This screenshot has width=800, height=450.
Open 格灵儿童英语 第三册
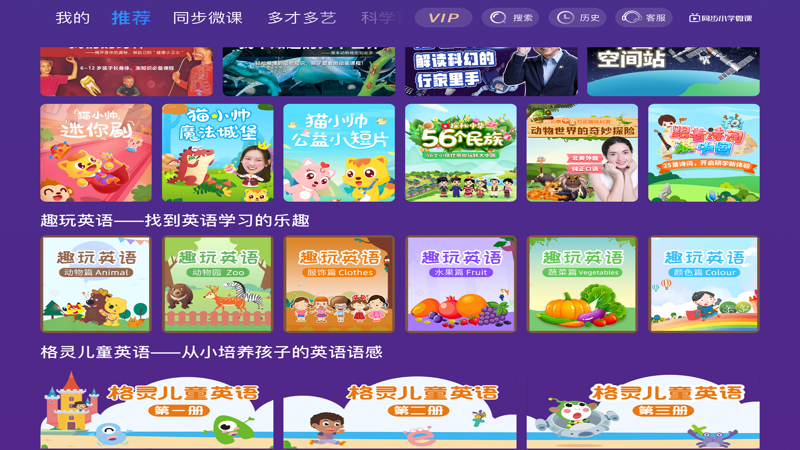[x=643, y=410]
